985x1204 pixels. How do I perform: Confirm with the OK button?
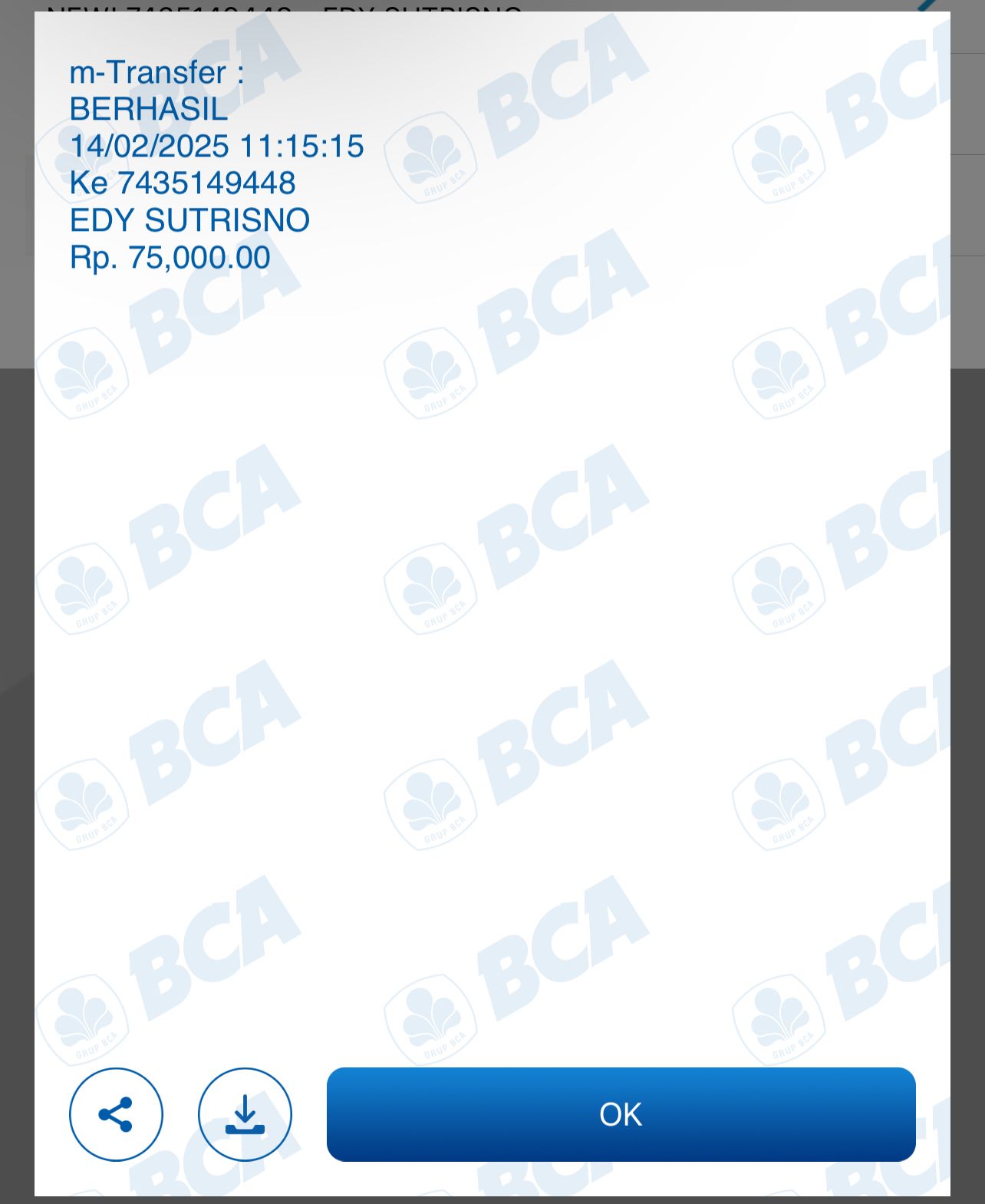[x=621, y=1114]
